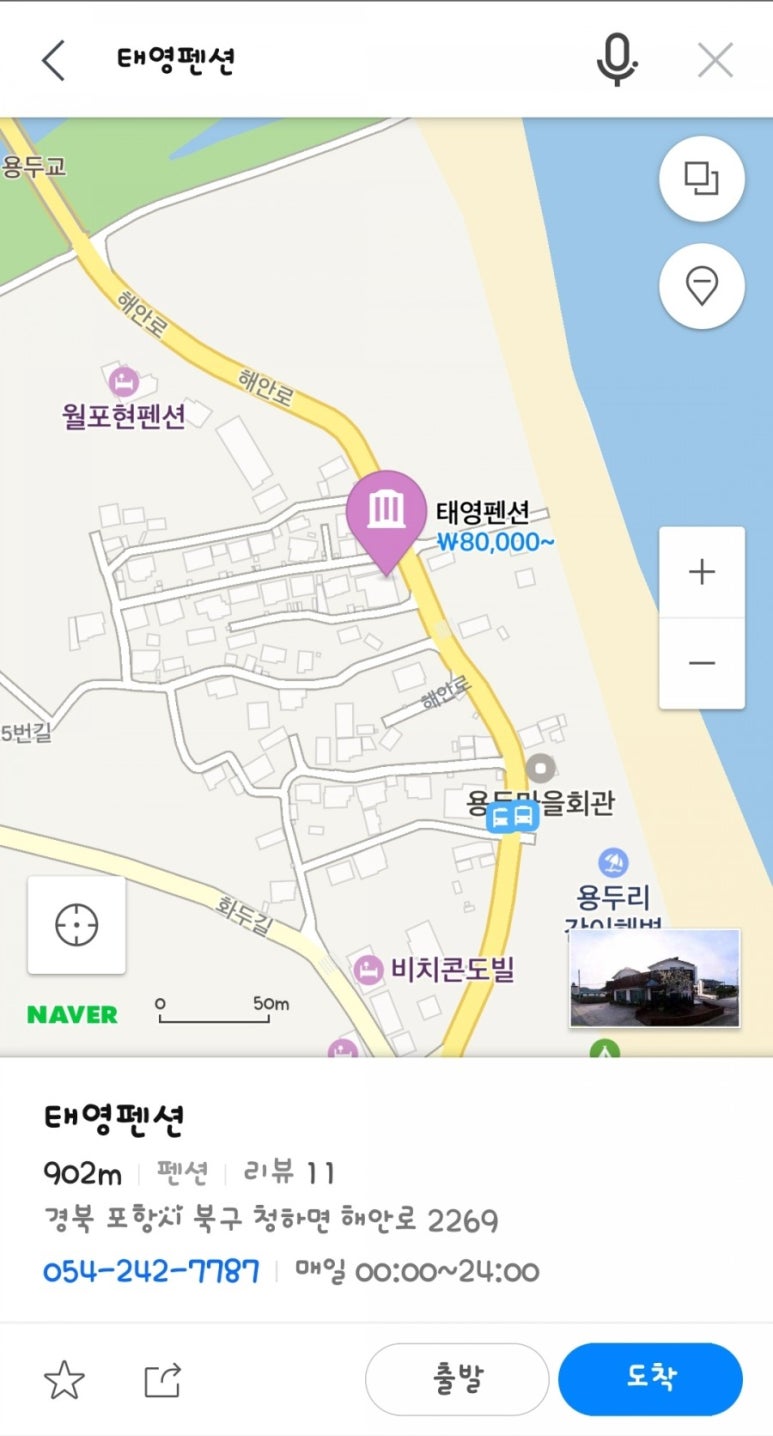The height and width of the screenshot is (1436, 773).
Task: Set 태영펜션 as 도착 destination
Action: pos(650,1379)
